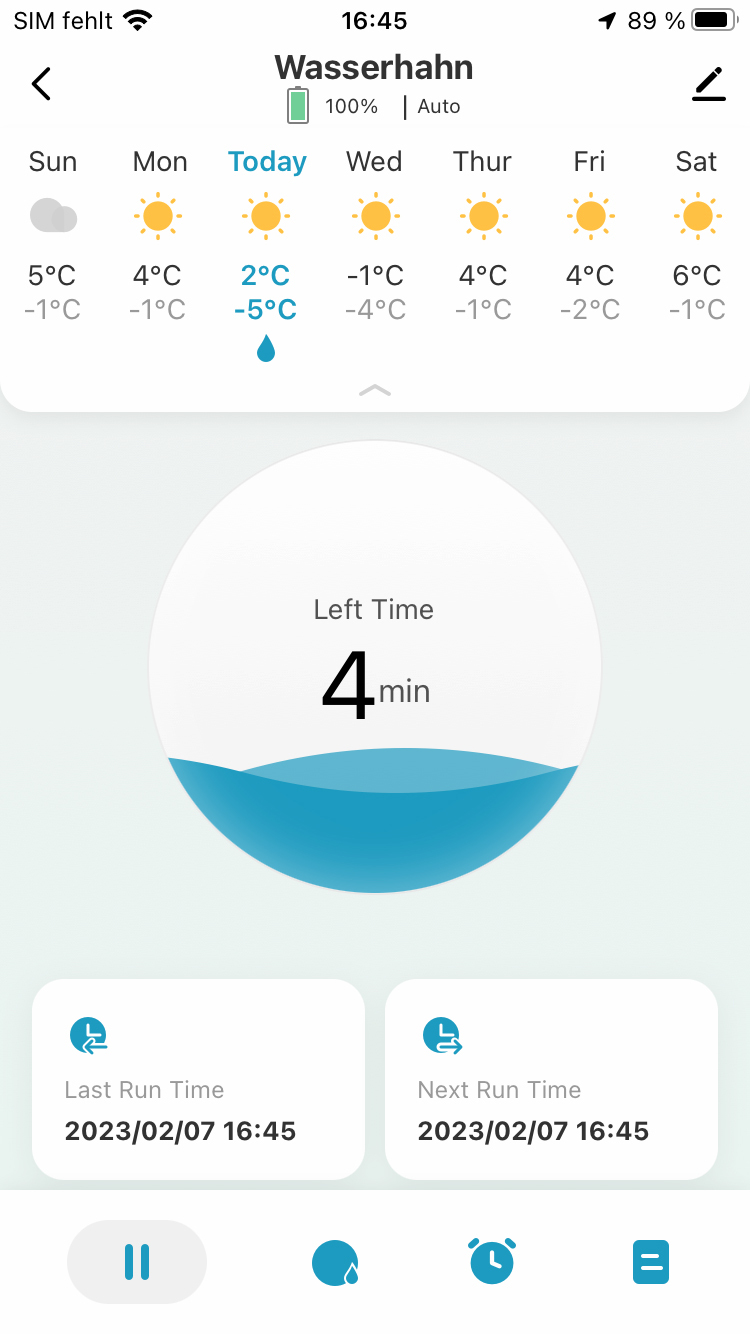Open the alarm clock schedule tab
The height and width of the screenshot is (1334, 750).
492,1261
